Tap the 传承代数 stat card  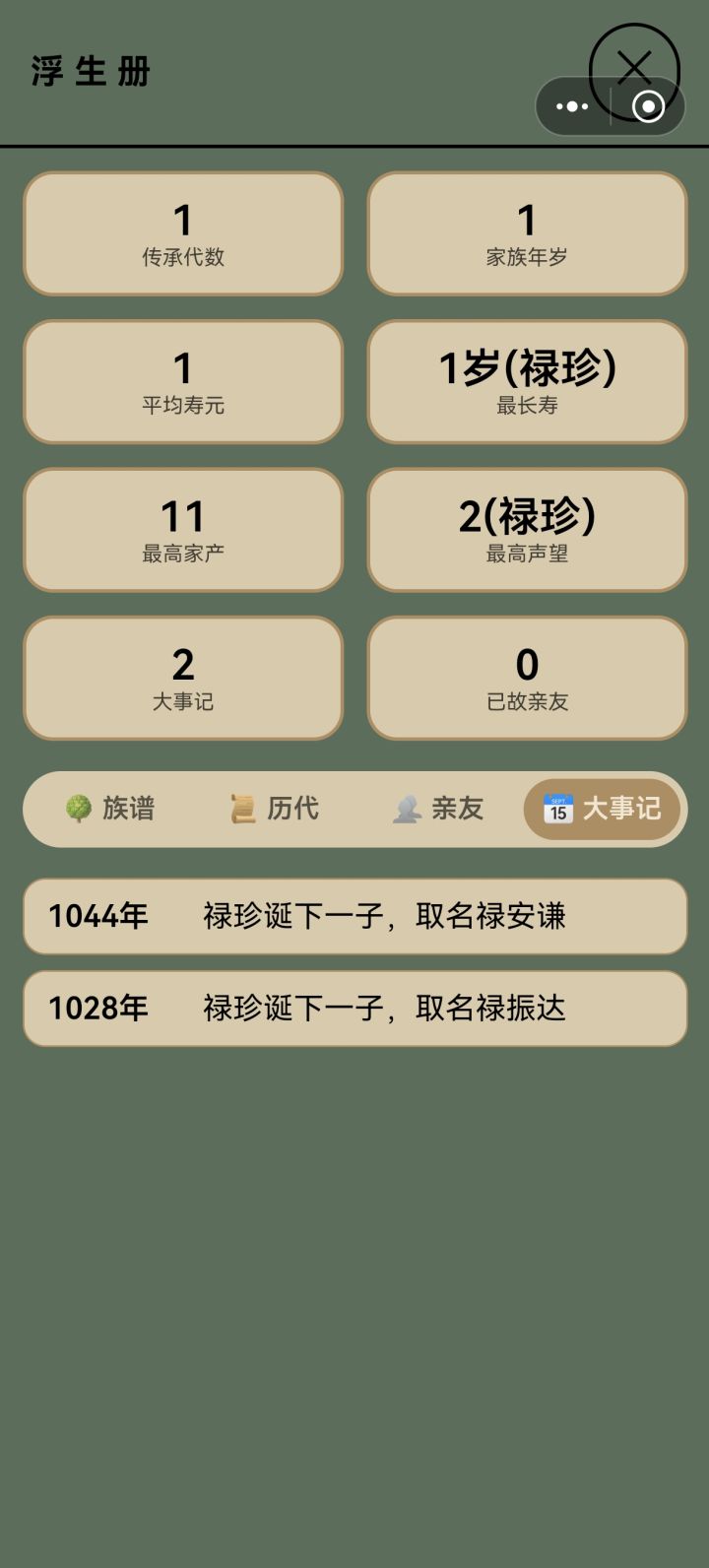coord(183,233)
